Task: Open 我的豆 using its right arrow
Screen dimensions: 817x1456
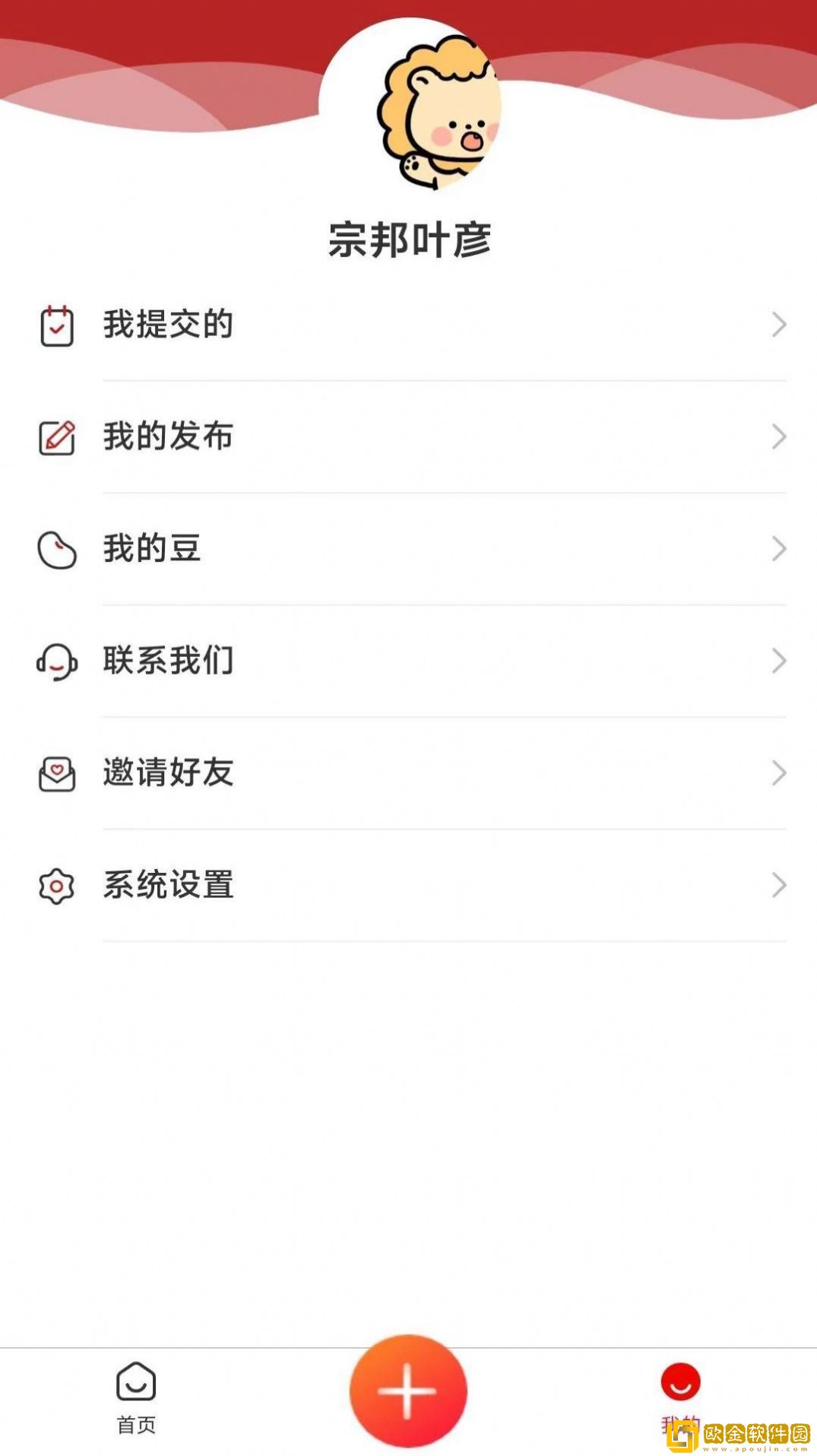Action: (x=777, y=549)
